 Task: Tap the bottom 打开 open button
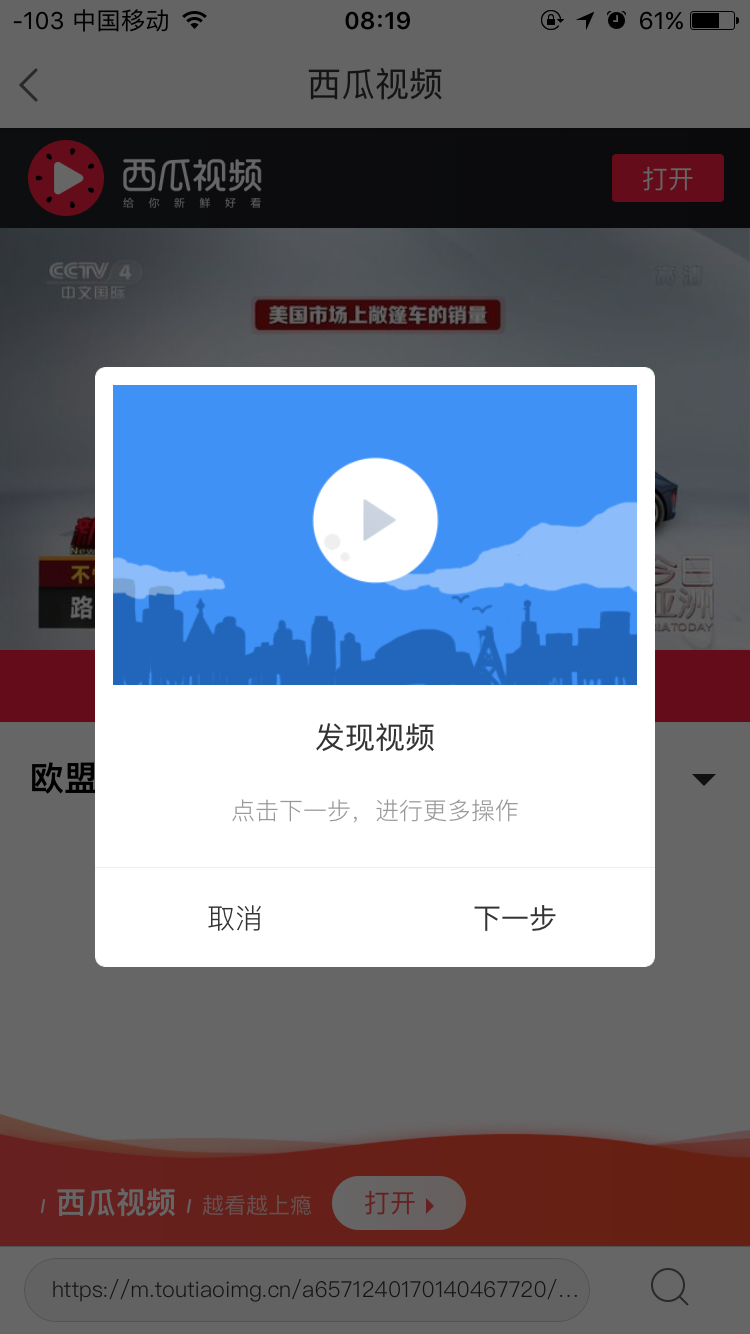point(398,1203)
